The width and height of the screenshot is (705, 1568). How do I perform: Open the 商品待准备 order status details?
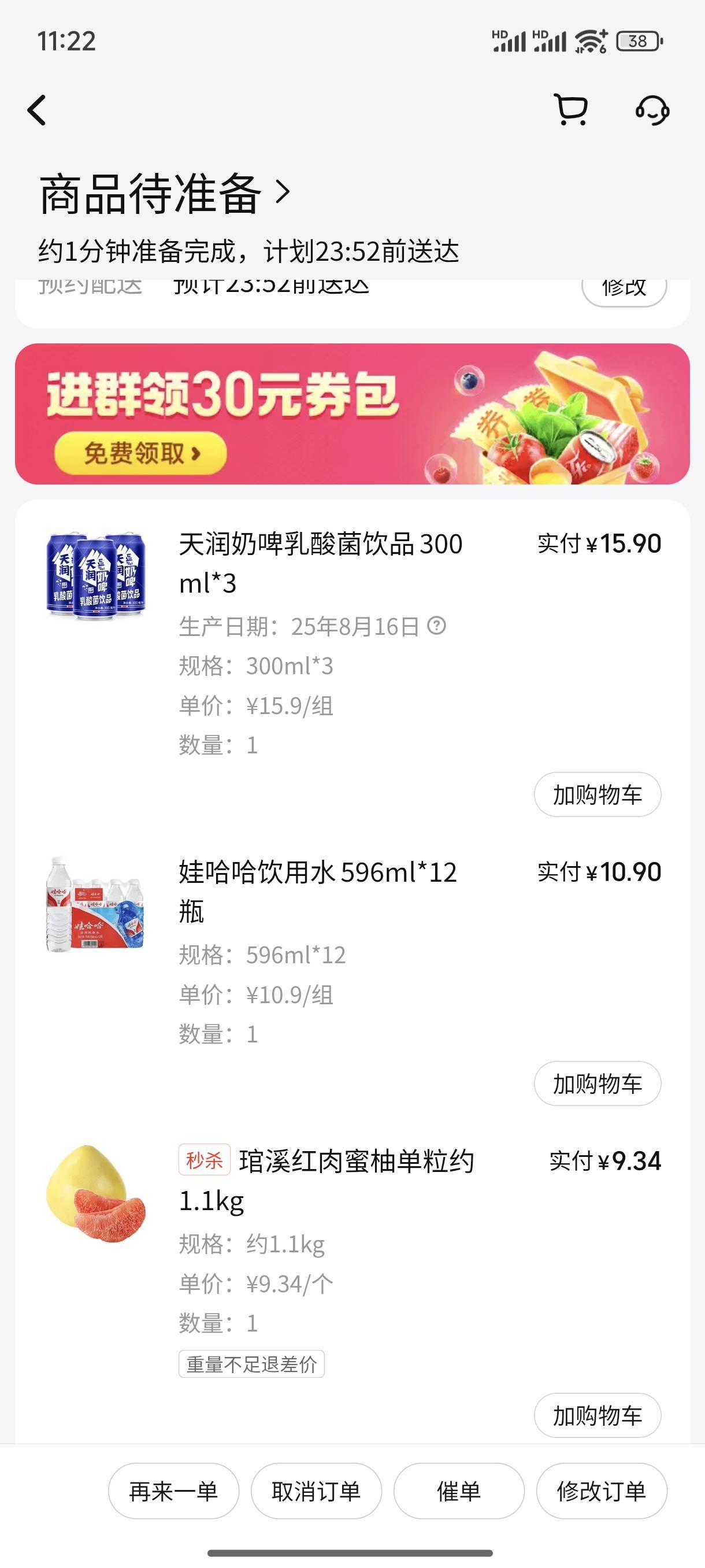pyautogui.click(x=164, y=194)
